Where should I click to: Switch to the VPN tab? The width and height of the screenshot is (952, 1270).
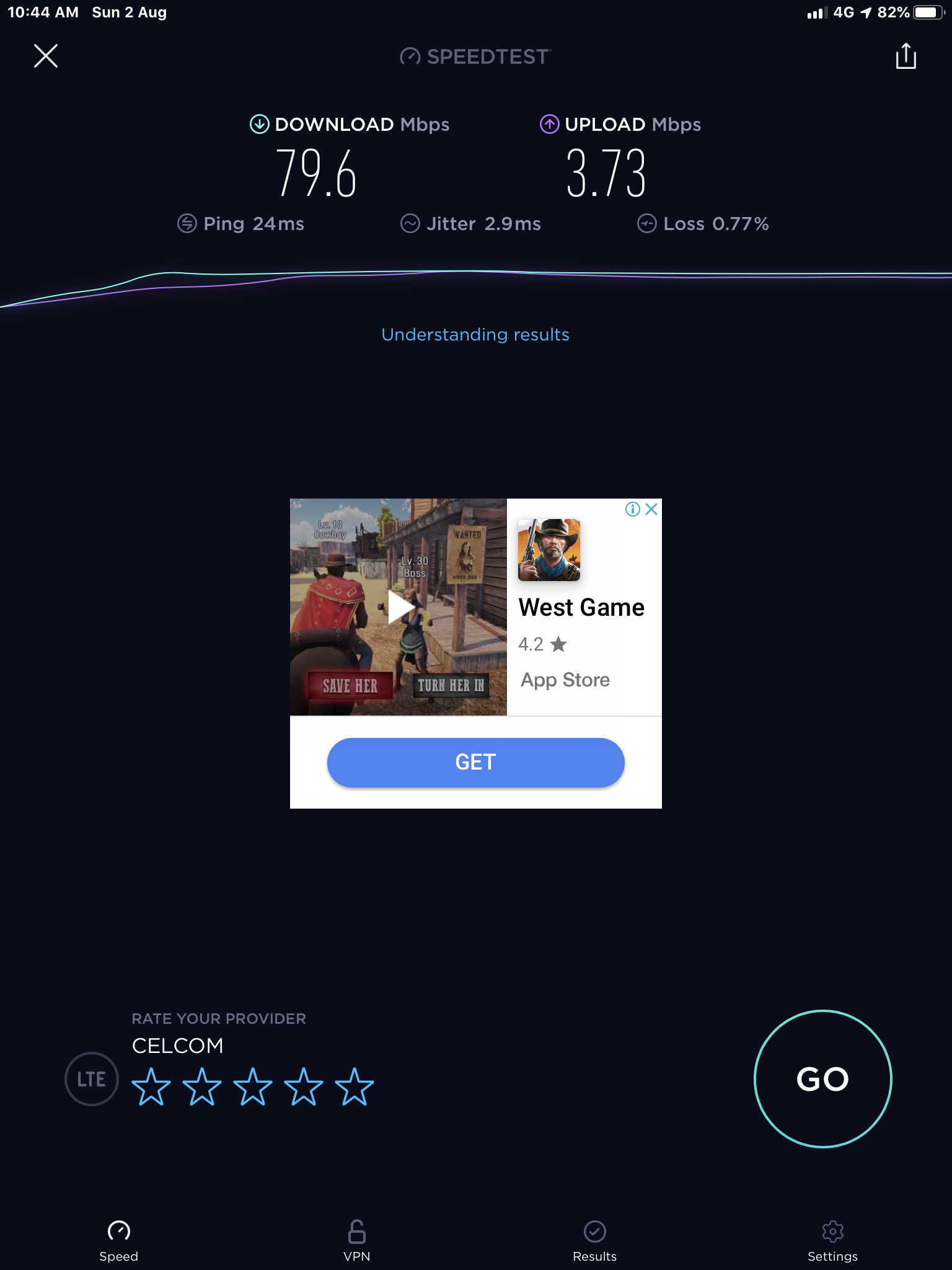(x=356, y=1241)
